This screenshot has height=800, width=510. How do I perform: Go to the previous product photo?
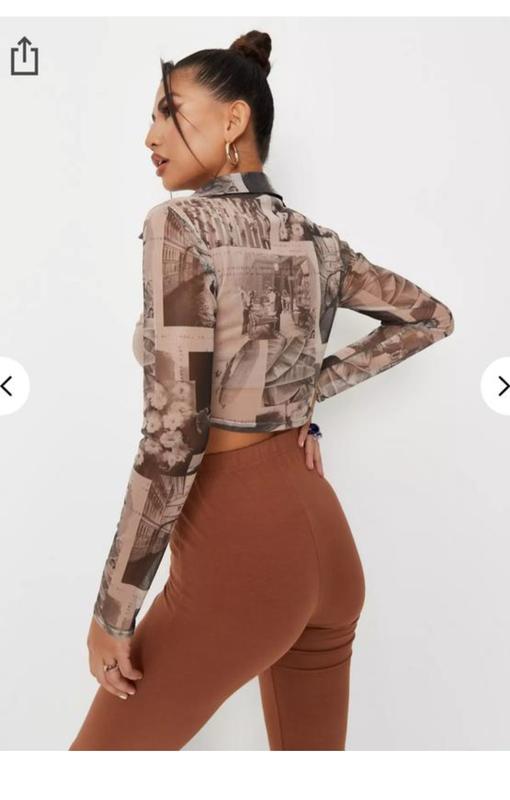pyautogui.click(x=11, y=386)
